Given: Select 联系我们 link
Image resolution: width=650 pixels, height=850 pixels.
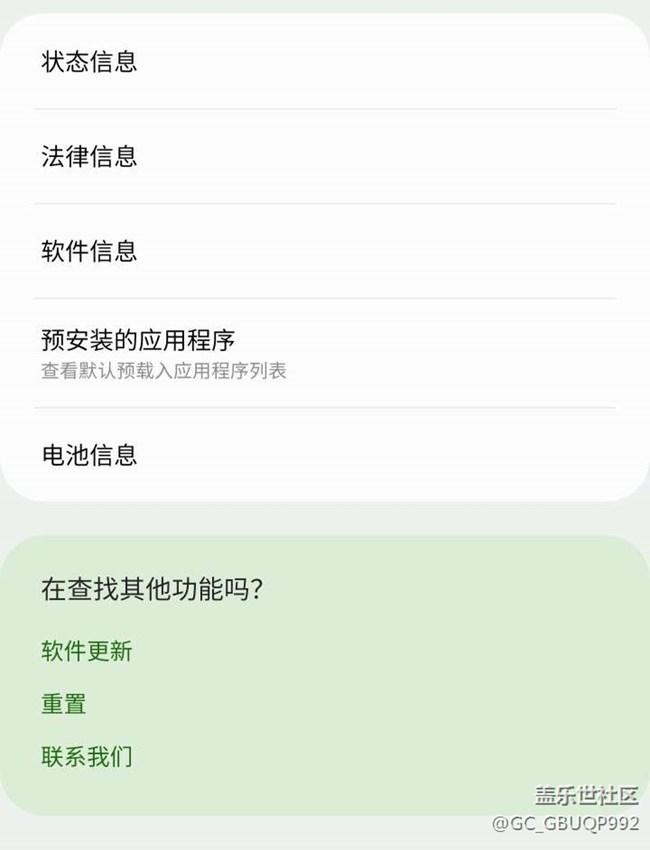Looking at the screenshot, I should [87, 757].
